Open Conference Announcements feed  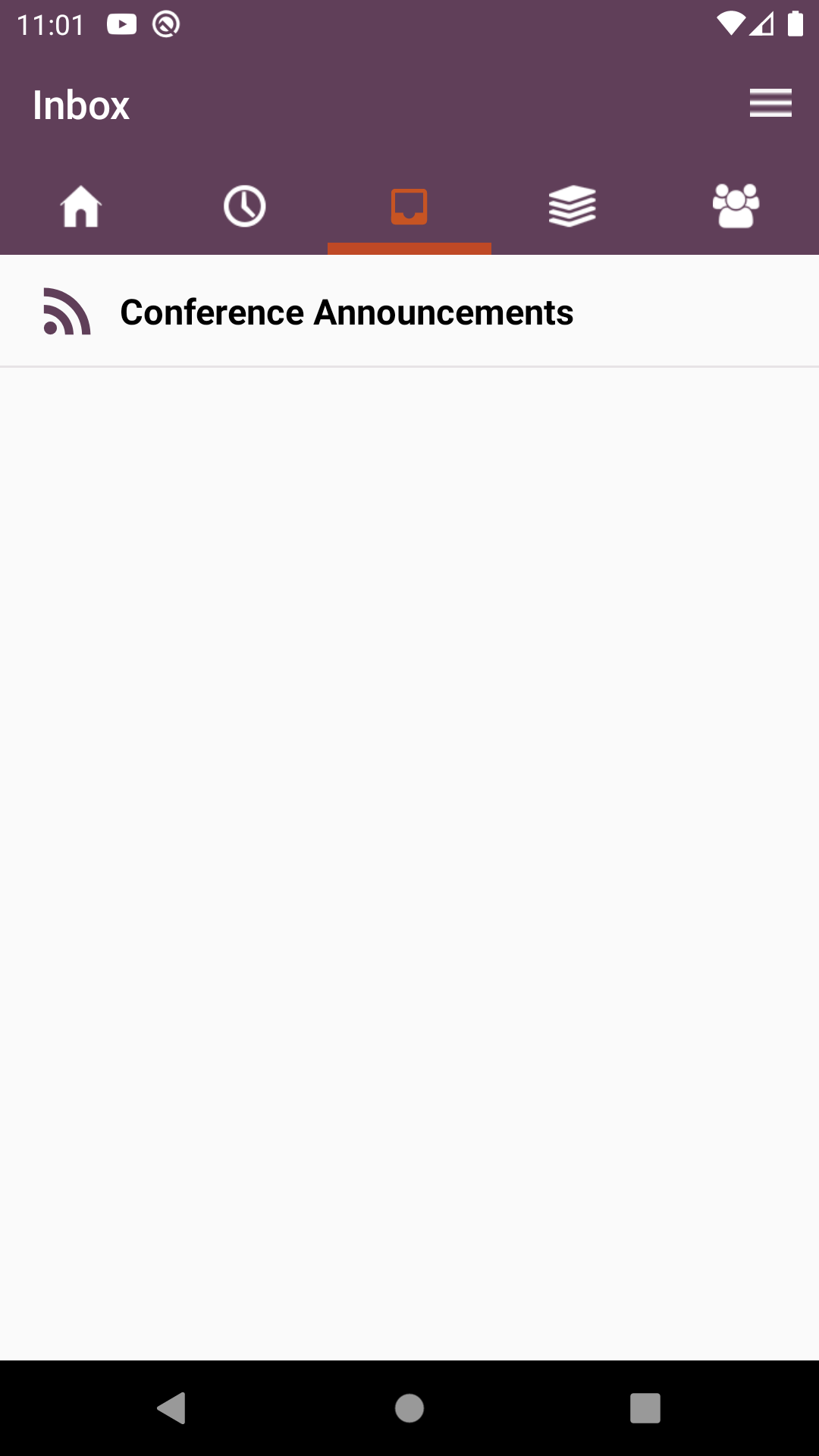pyautogui.click(x=409, y=312)
